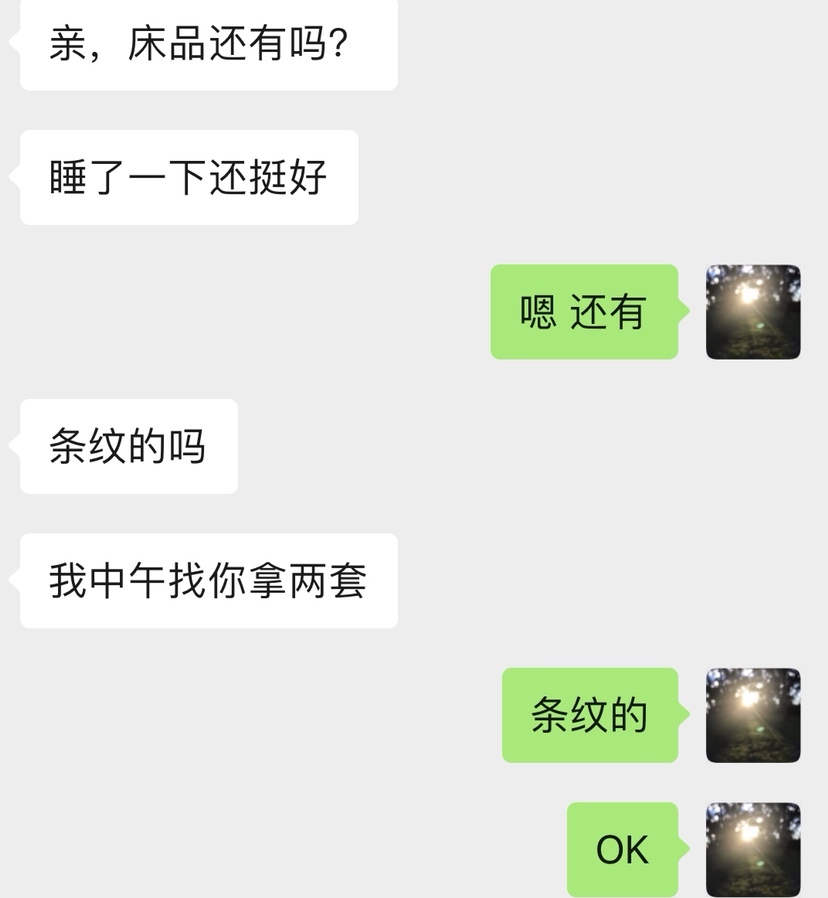Open sender's avatar beside "嗯 还有" message
The height and width of the screenshot is (898, 828).
[x=753, y=312]
